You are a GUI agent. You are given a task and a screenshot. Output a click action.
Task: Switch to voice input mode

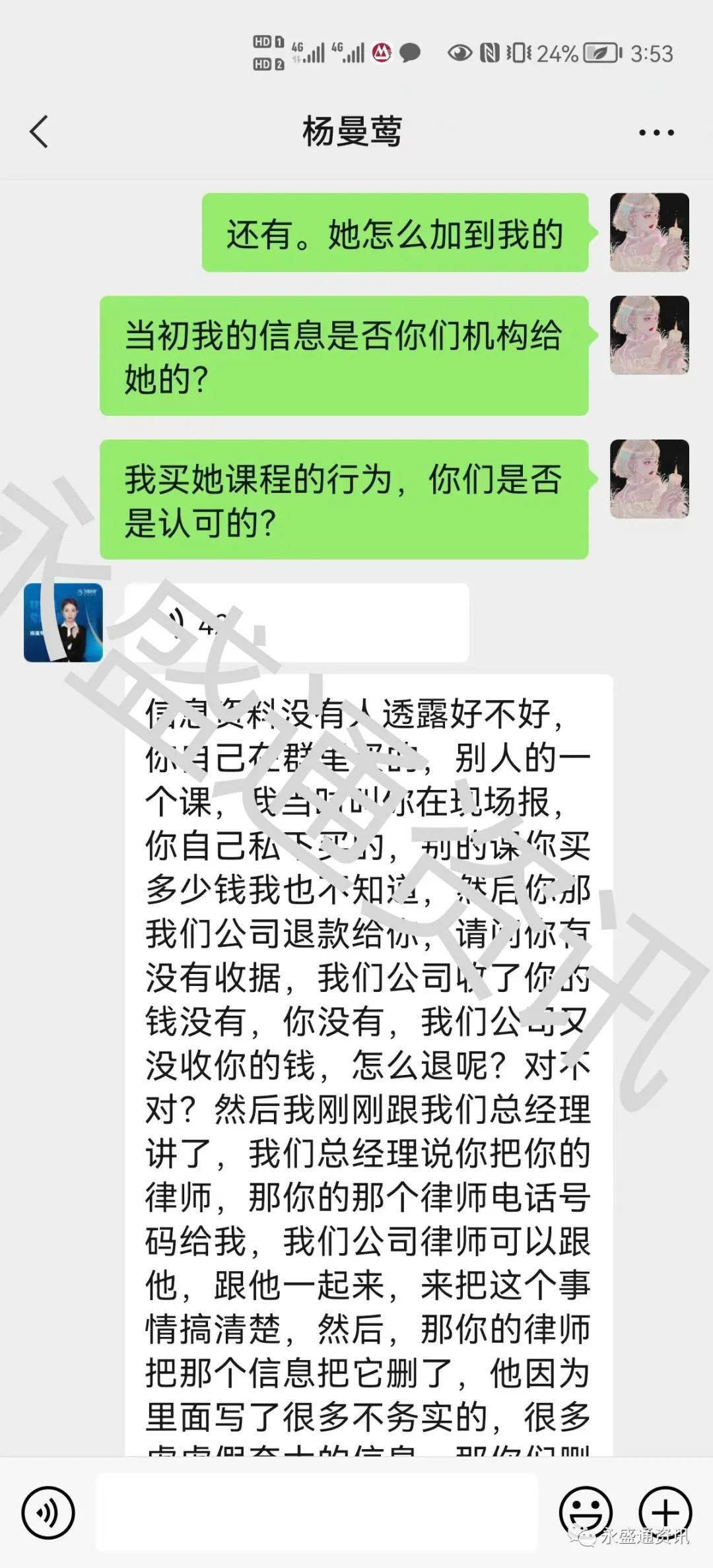48,1512
